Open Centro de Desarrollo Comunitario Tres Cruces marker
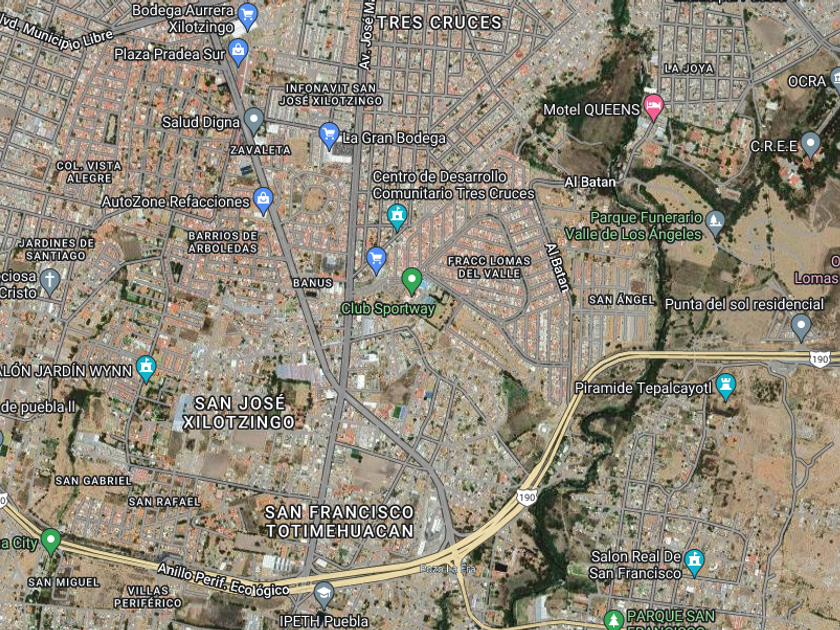840x630 pixels. 397,215
